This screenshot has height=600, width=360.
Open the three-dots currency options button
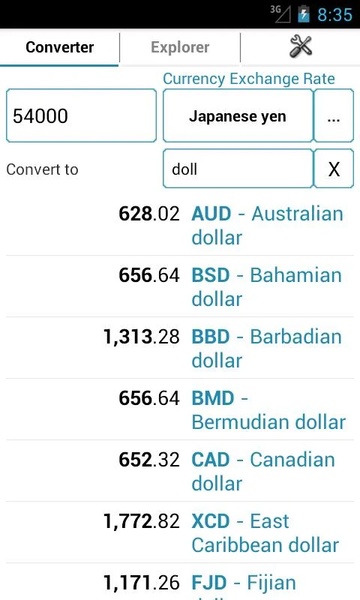(x=334, y=116)
